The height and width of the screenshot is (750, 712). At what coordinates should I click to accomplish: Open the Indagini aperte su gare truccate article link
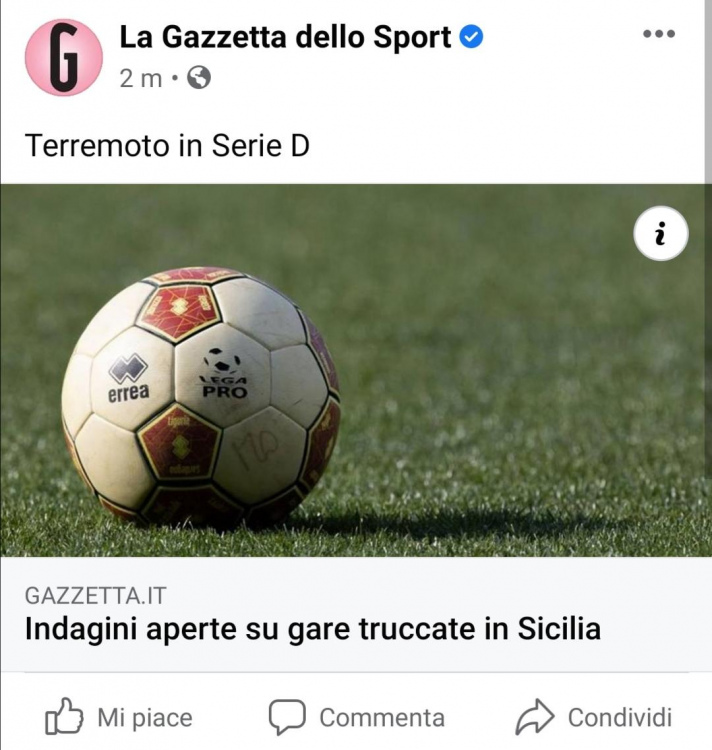[312, 629]
